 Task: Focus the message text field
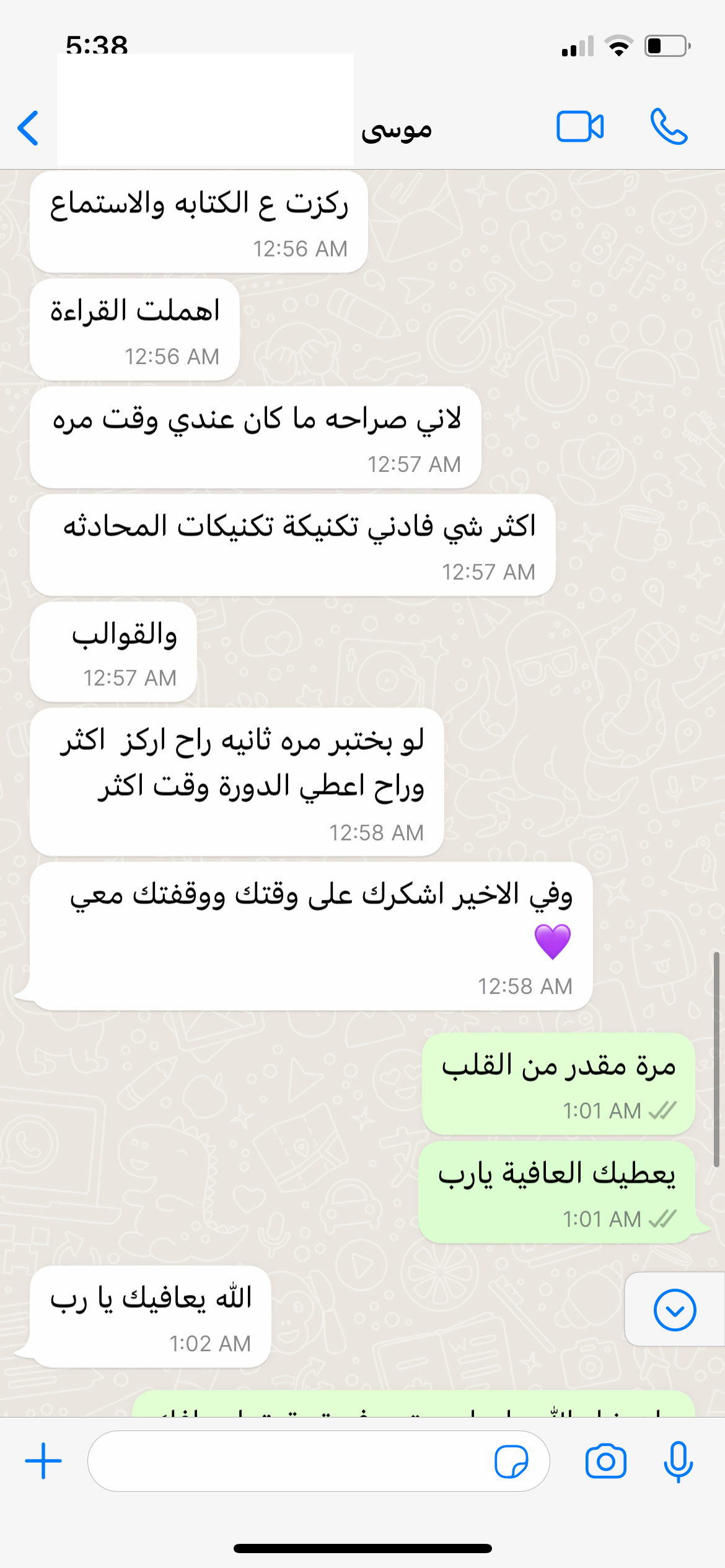291,1461
